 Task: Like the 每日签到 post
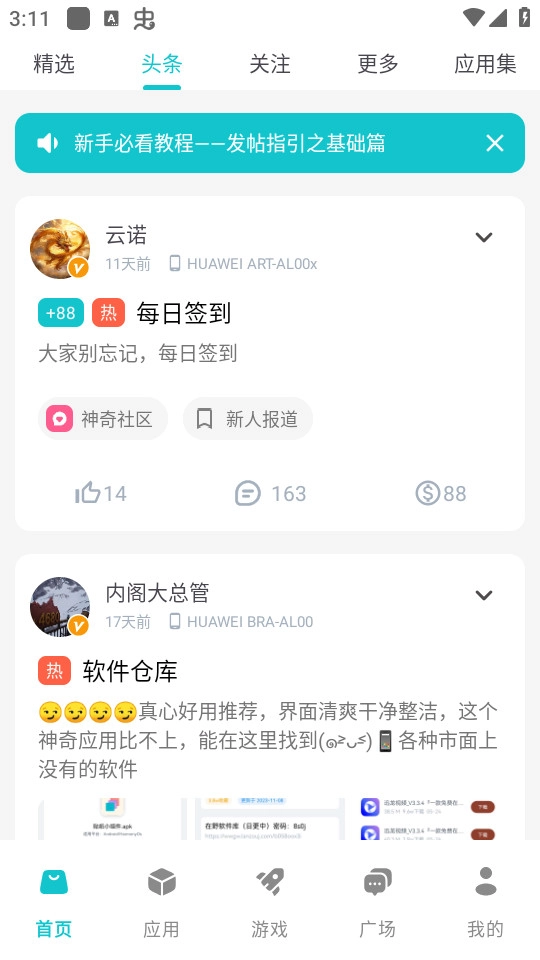[100, 493]
